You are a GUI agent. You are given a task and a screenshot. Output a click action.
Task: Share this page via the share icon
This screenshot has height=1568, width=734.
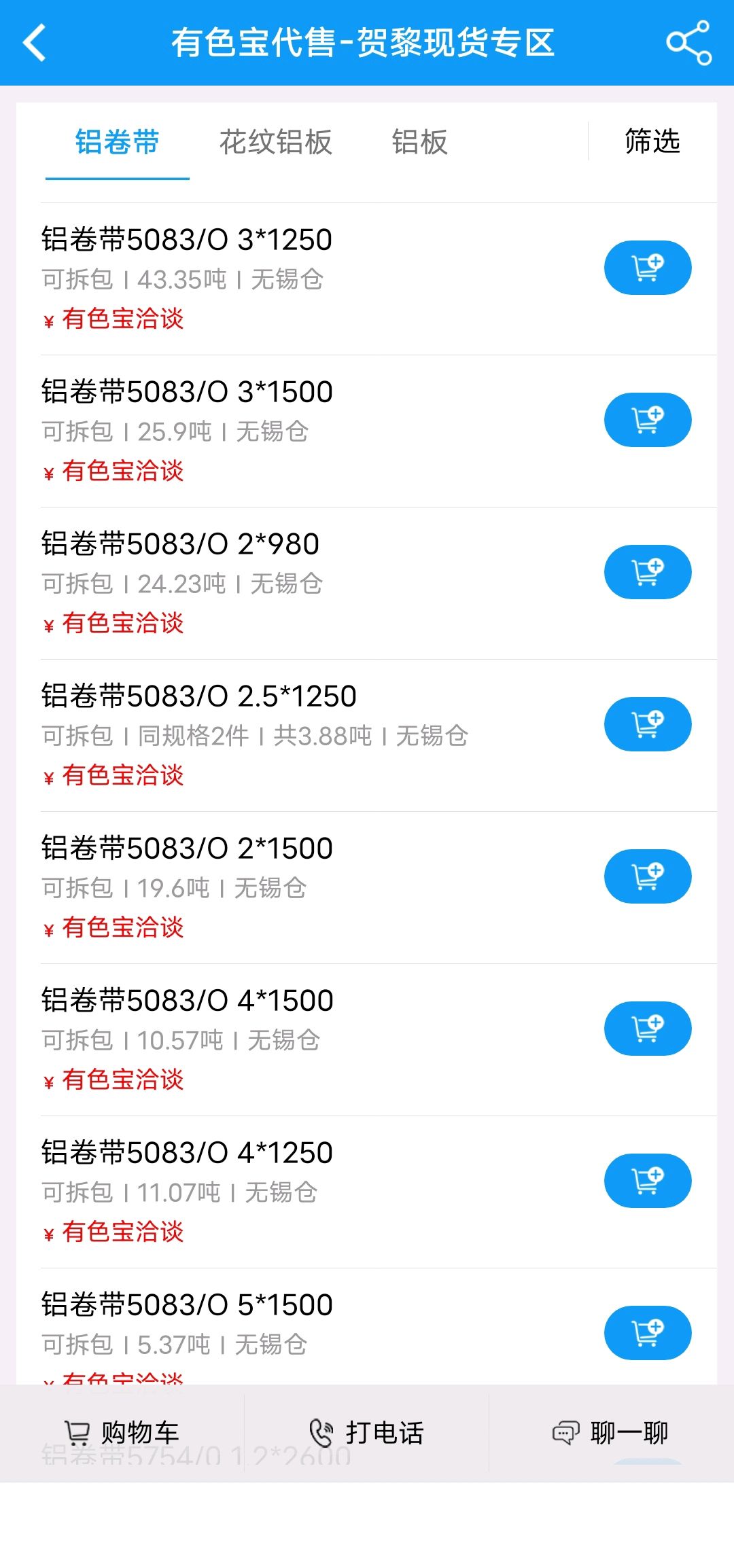point(688,43)
